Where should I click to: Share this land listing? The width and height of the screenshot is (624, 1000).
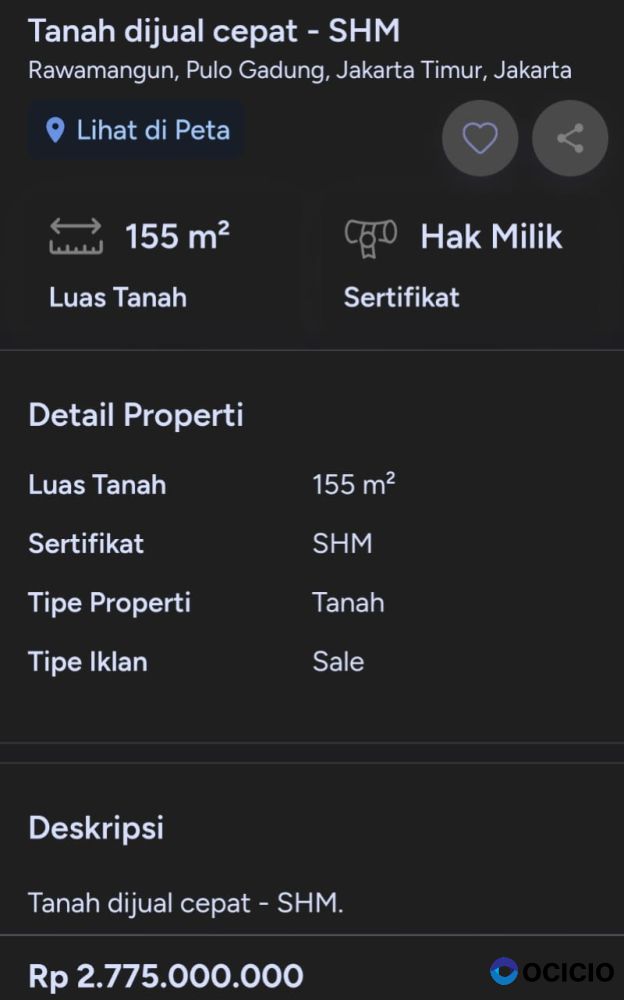click(x=570, y=138)
